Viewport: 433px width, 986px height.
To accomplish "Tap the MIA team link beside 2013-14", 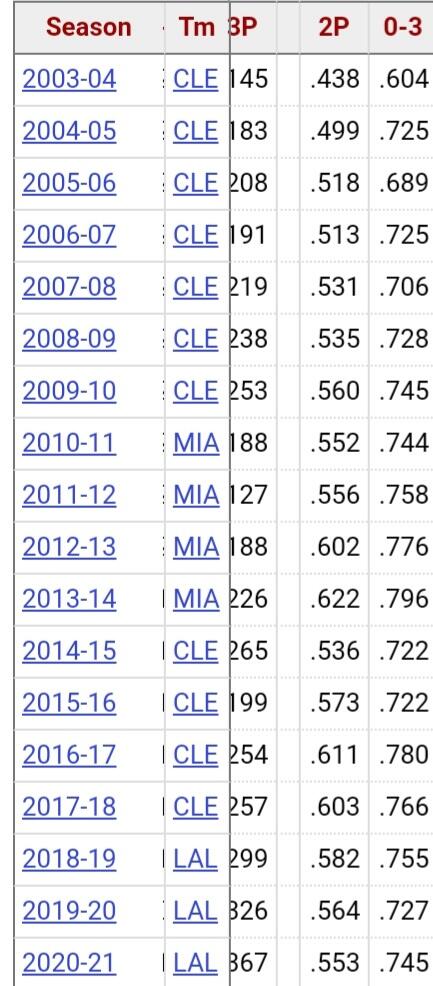I will click(x=196, y=599).
